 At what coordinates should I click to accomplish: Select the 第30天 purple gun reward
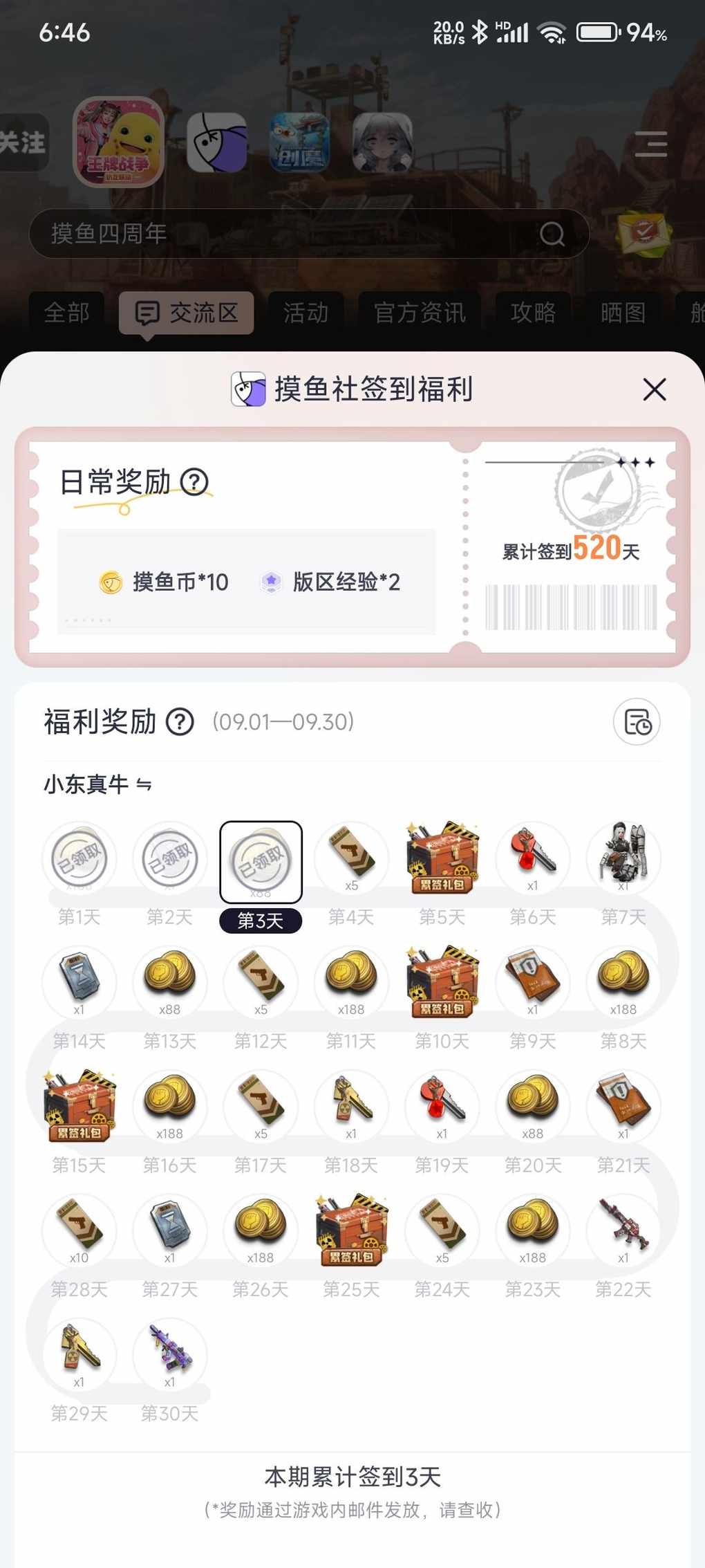click(170, 1354)
